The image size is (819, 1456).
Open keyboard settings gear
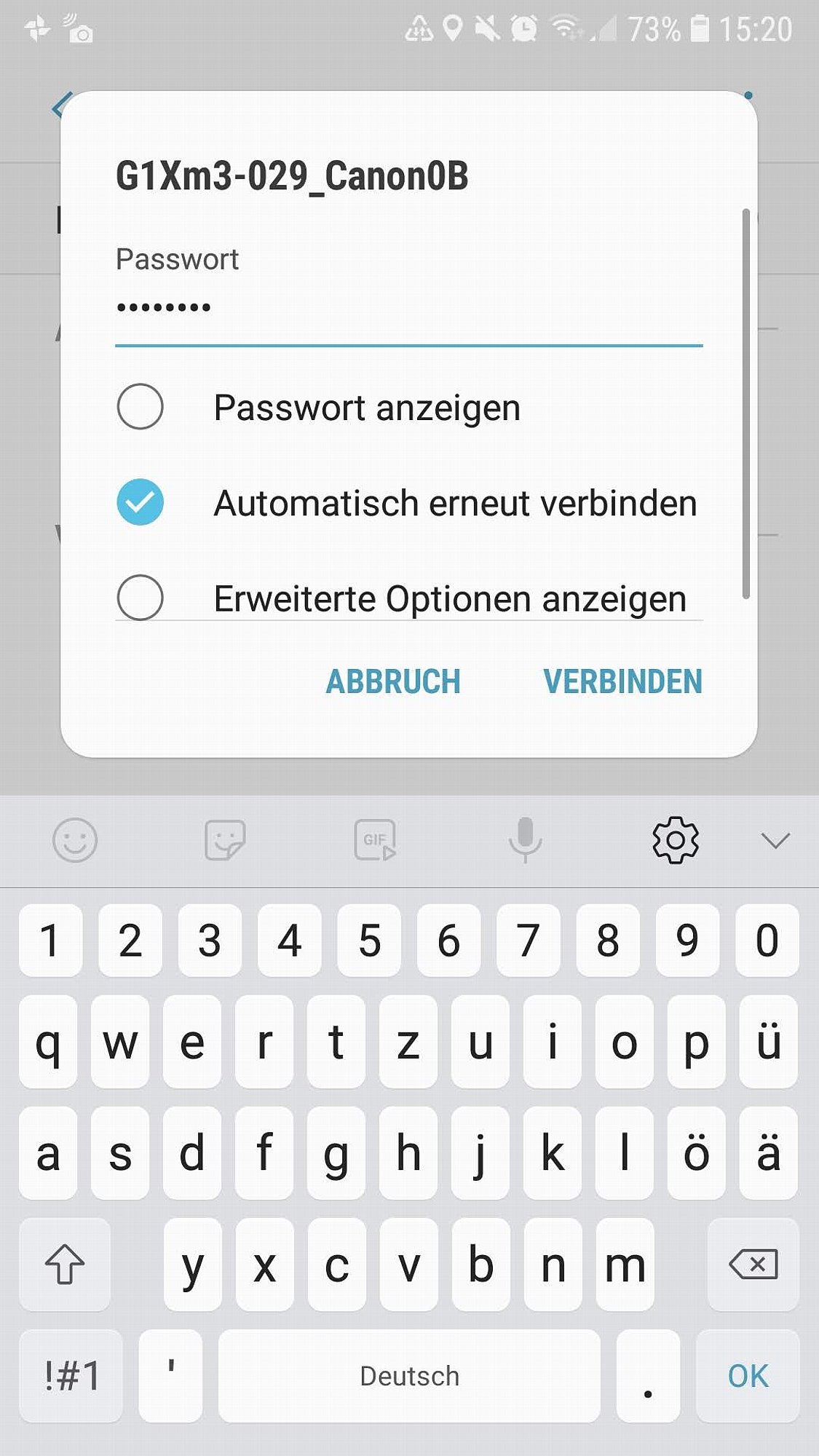[x=676, y=840]
